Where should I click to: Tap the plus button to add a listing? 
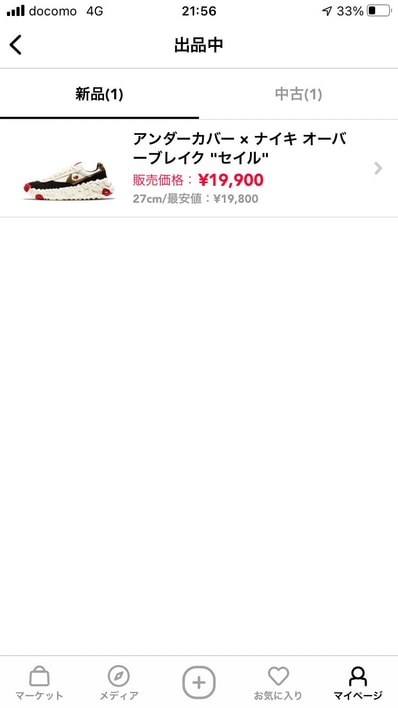pyautogui.click(x=199, y=682)
